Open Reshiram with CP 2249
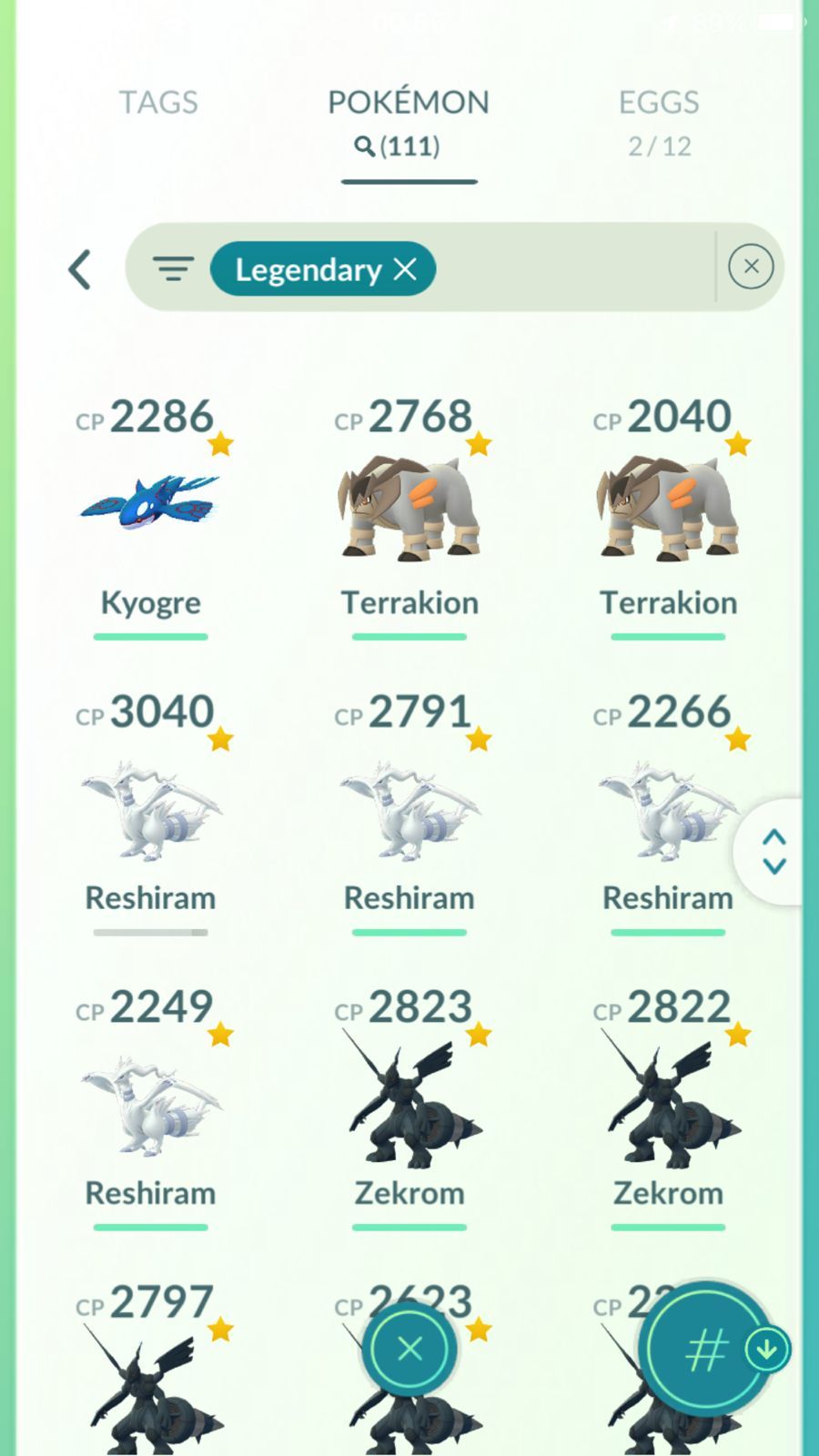Image resolution: width=819 pixels, height=1456 pixels. pos(150,1106)
